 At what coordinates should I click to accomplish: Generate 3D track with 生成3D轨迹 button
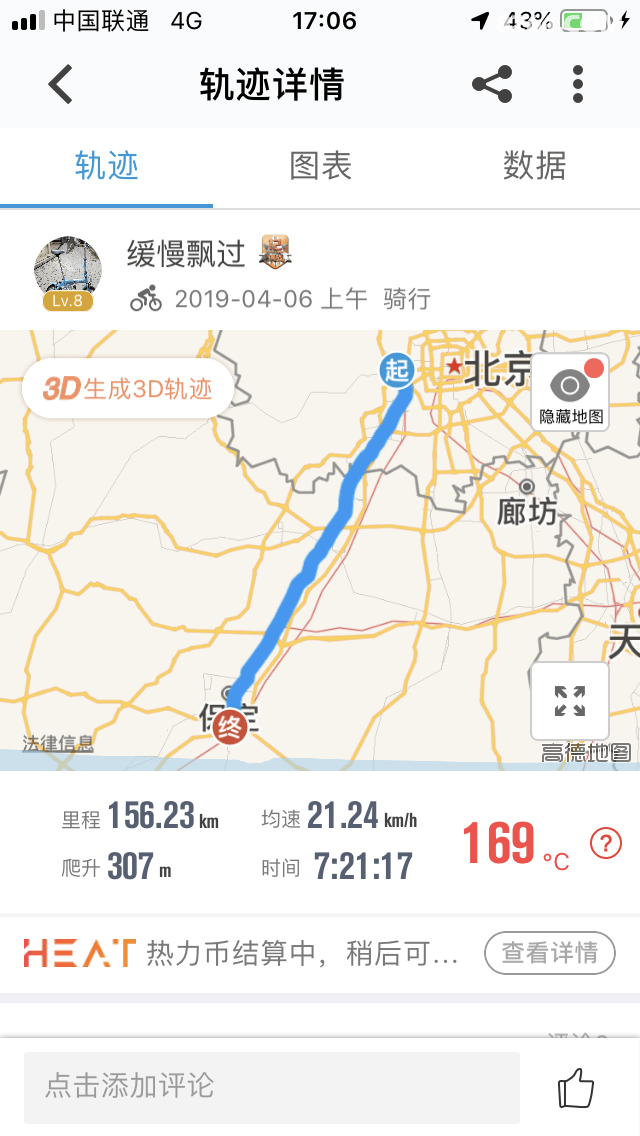pyautogui.click(x=128, y=389)
